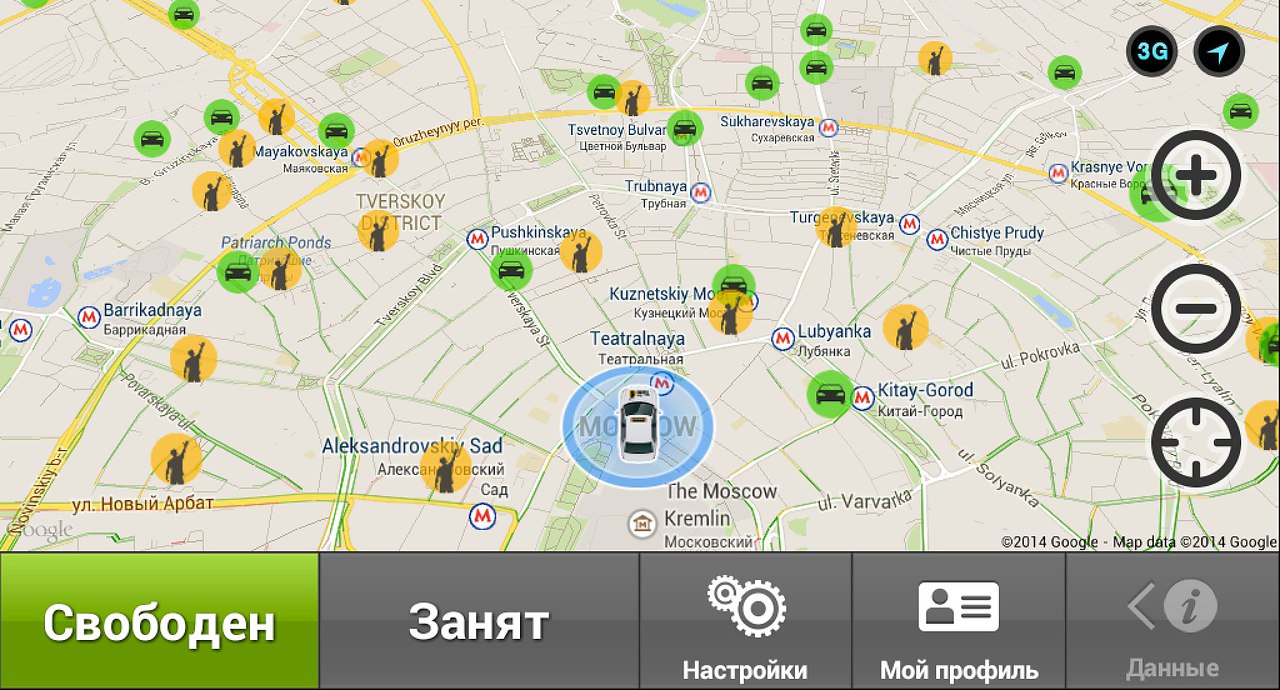Image resolution: width=1280 pixels, height=690 pixels.
Task: Select green taxi marker near Kitay-Gorod
Action: coord(830,394)
